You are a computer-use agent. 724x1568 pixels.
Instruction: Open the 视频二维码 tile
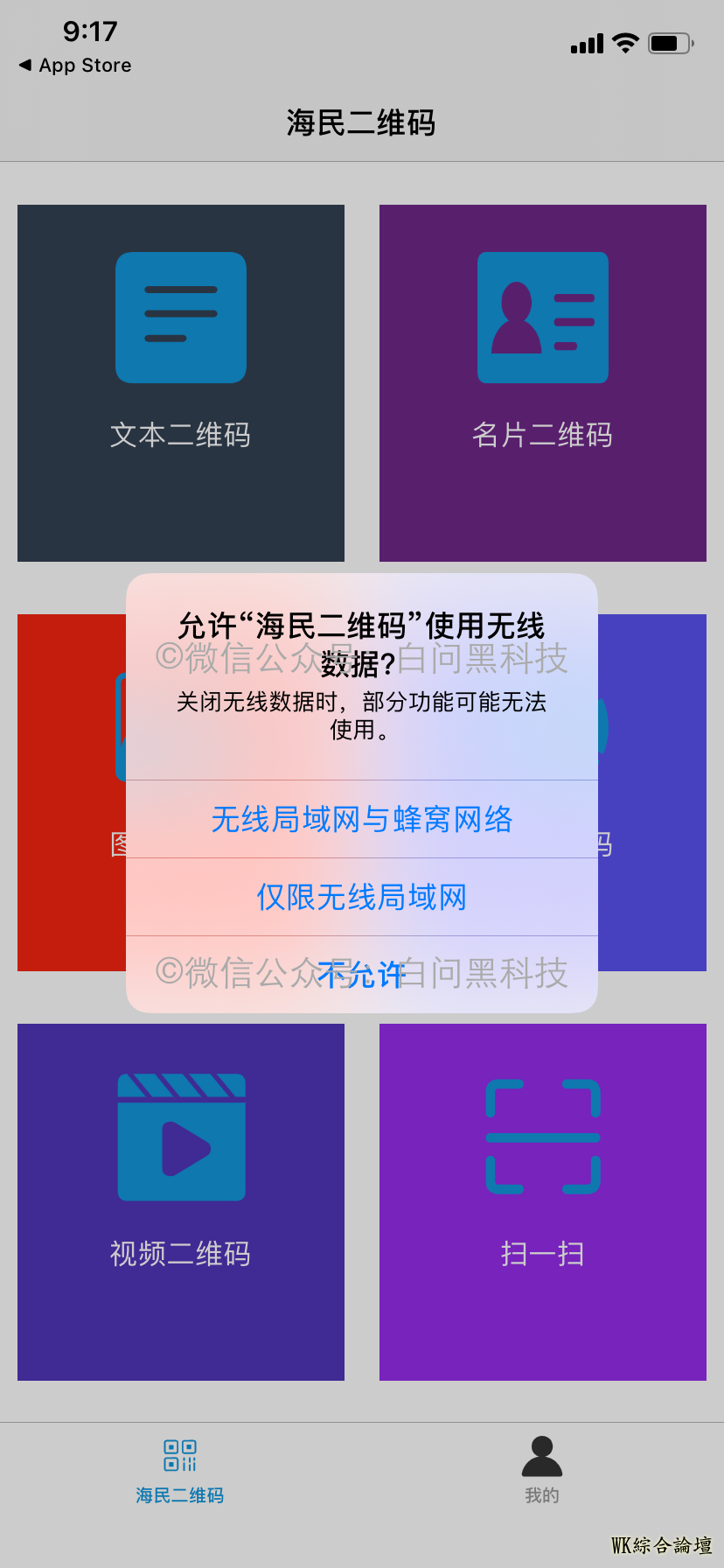tap(181, 1201)
